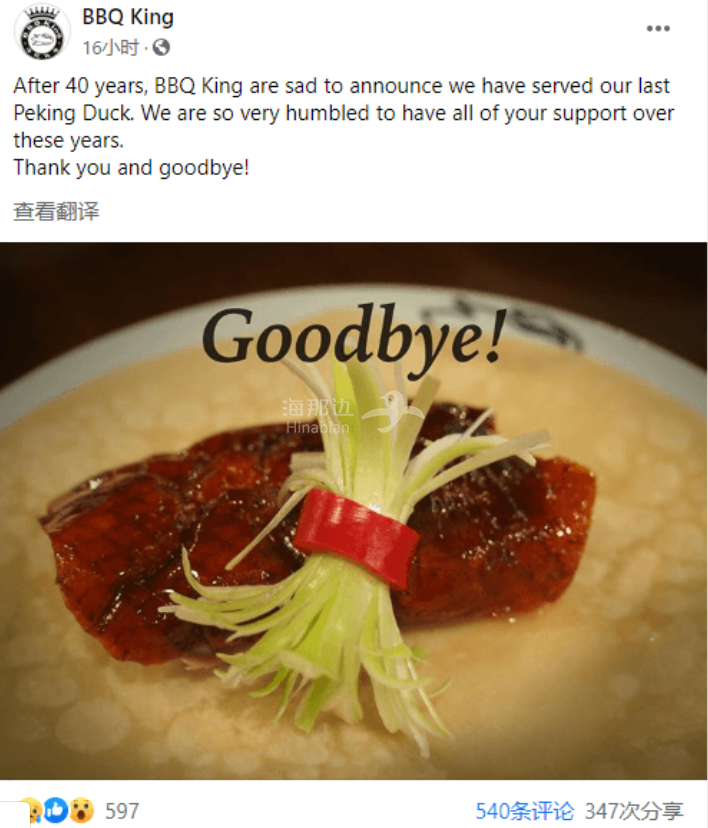
Task: Open BBQ King's profile picture
Action: click(41, 33)
